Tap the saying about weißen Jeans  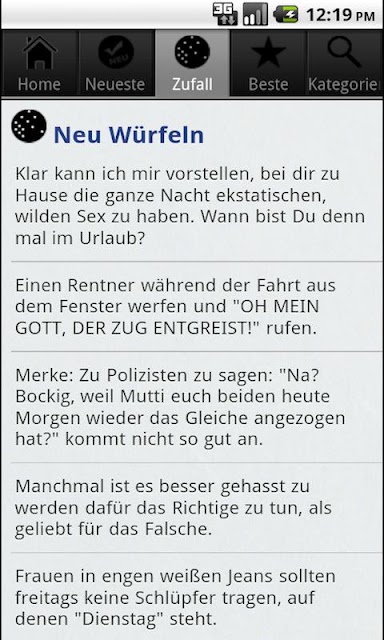click(x=192, y=597)
